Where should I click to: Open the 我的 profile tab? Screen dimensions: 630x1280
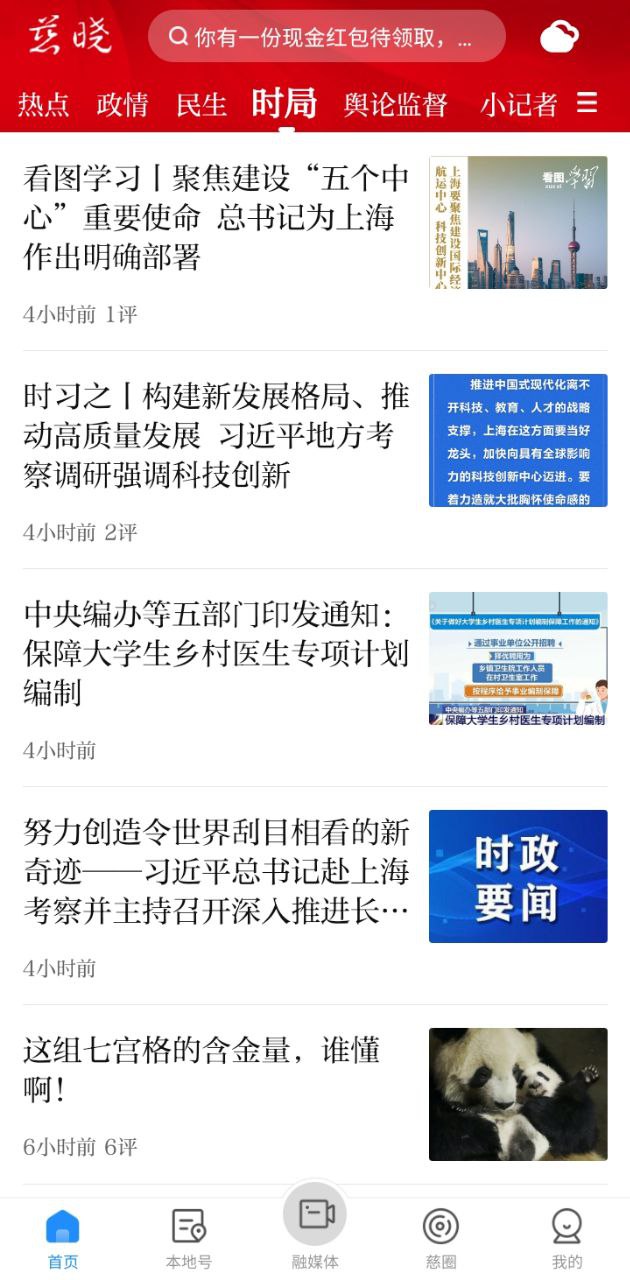pos(567,1238)
